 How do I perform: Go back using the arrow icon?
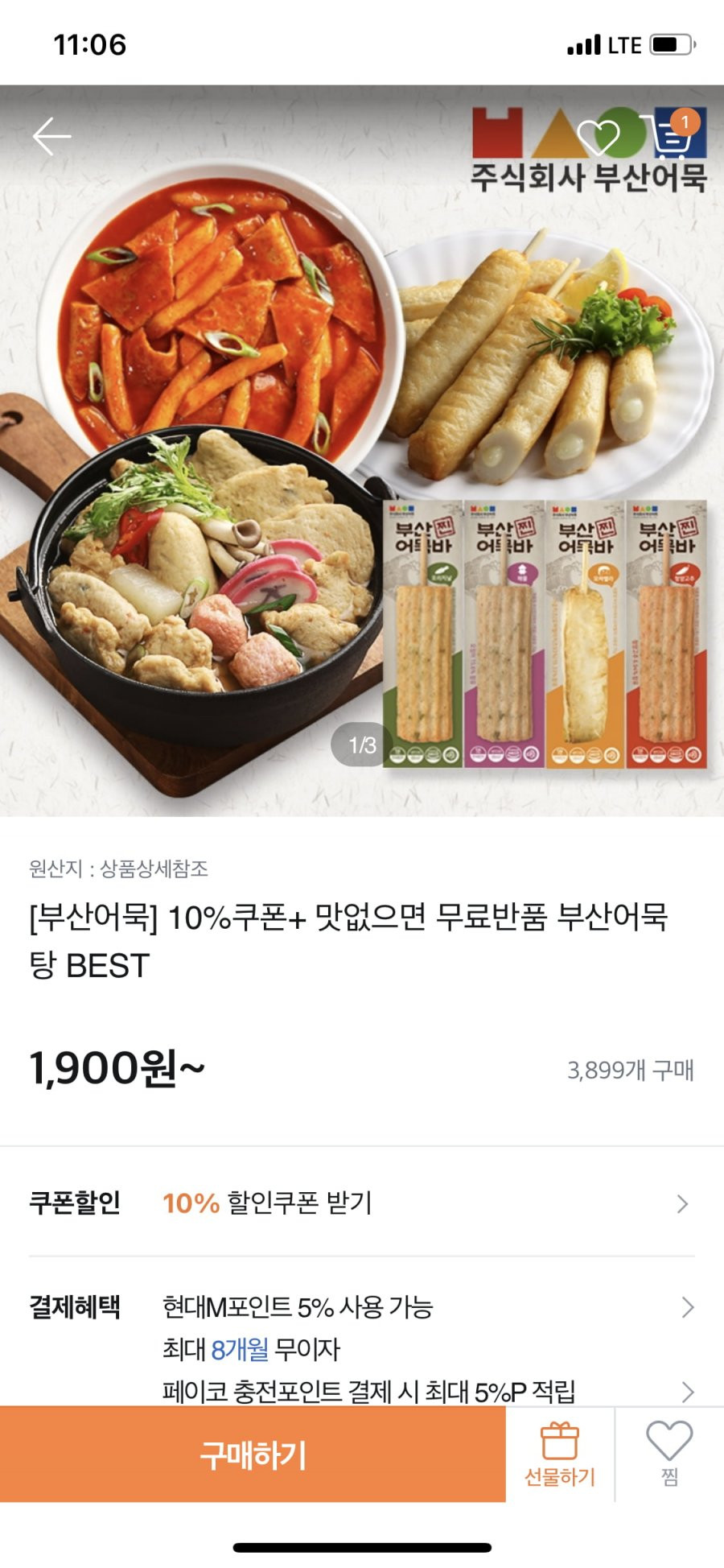(x=51, y=136)
